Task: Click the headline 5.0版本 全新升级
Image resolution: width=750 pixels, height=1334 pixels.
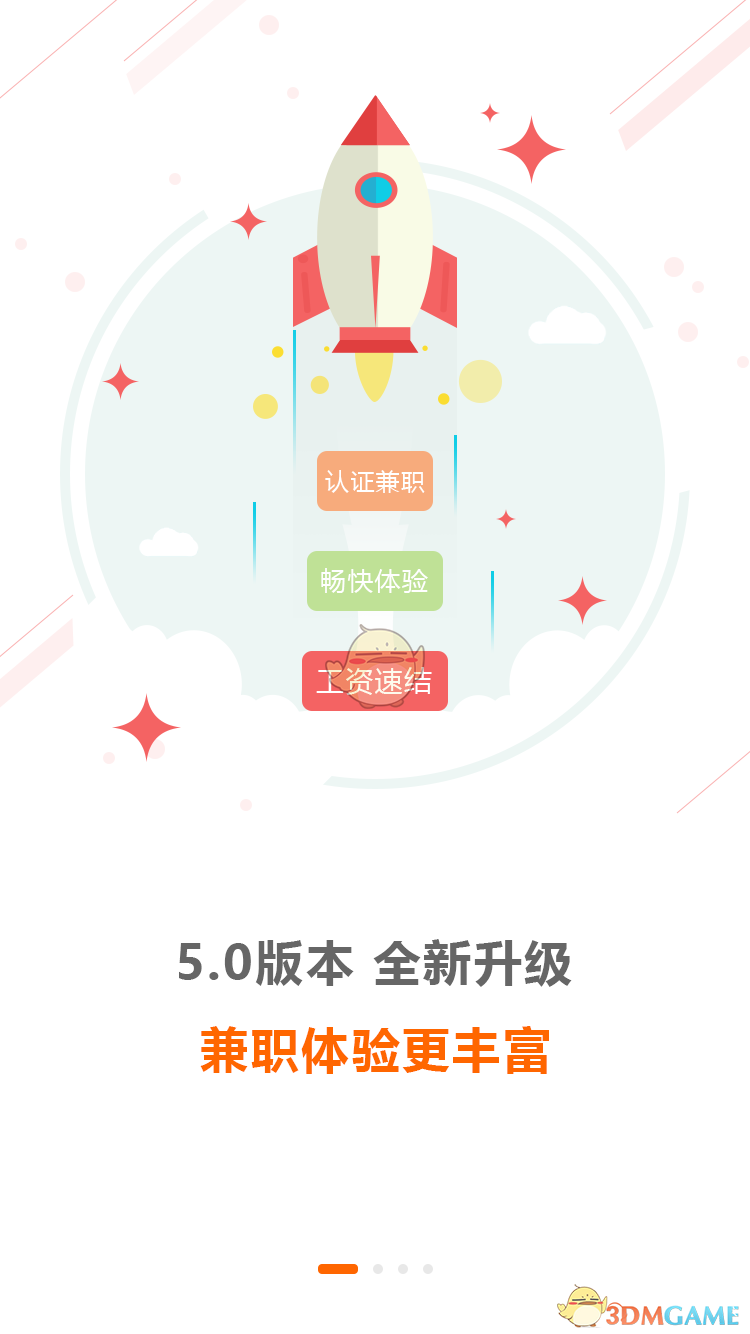Action: [x=375, y=963]
